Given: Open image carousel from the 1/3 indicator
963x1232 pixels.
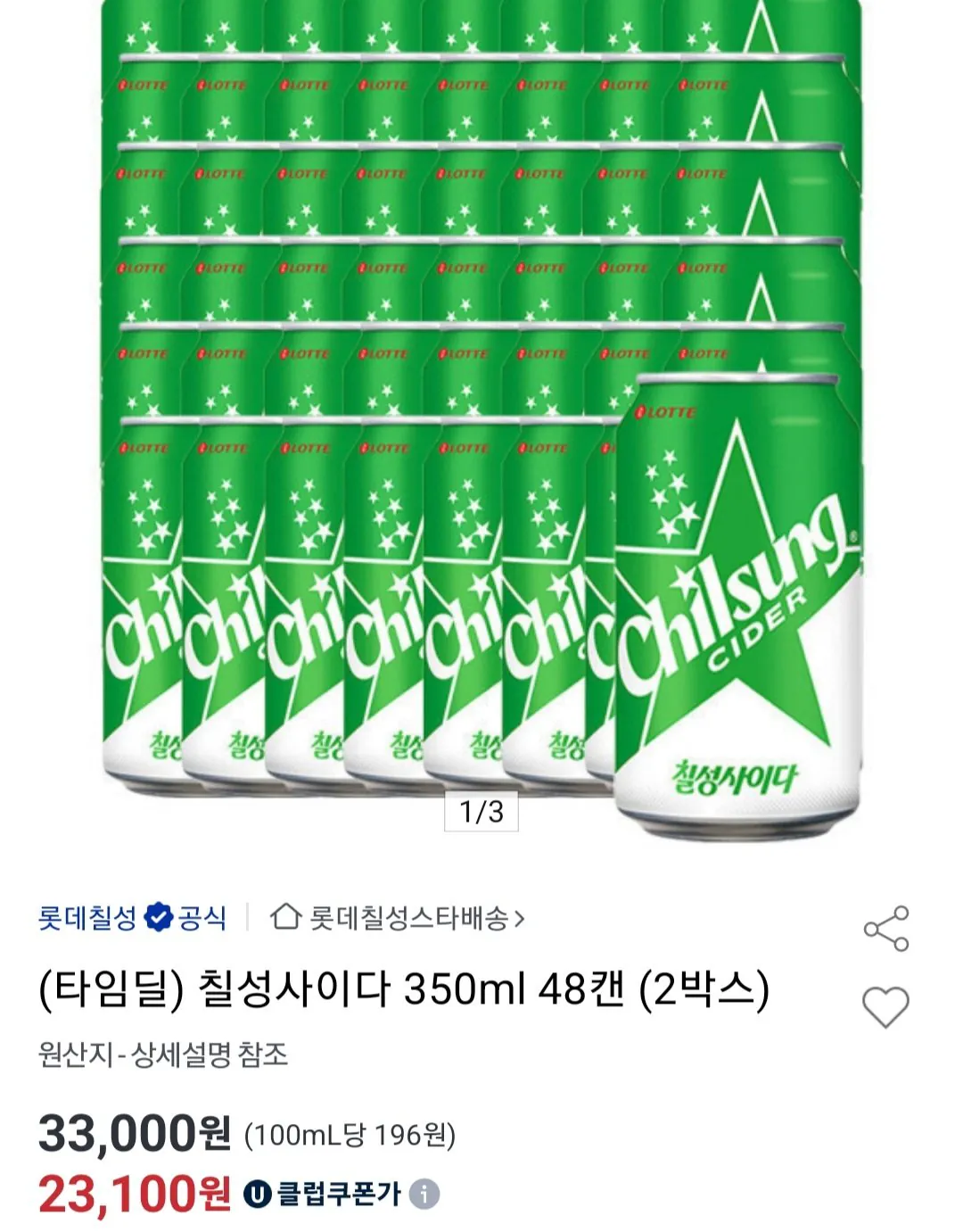Looking at the screenshot, I should [481, 810].
